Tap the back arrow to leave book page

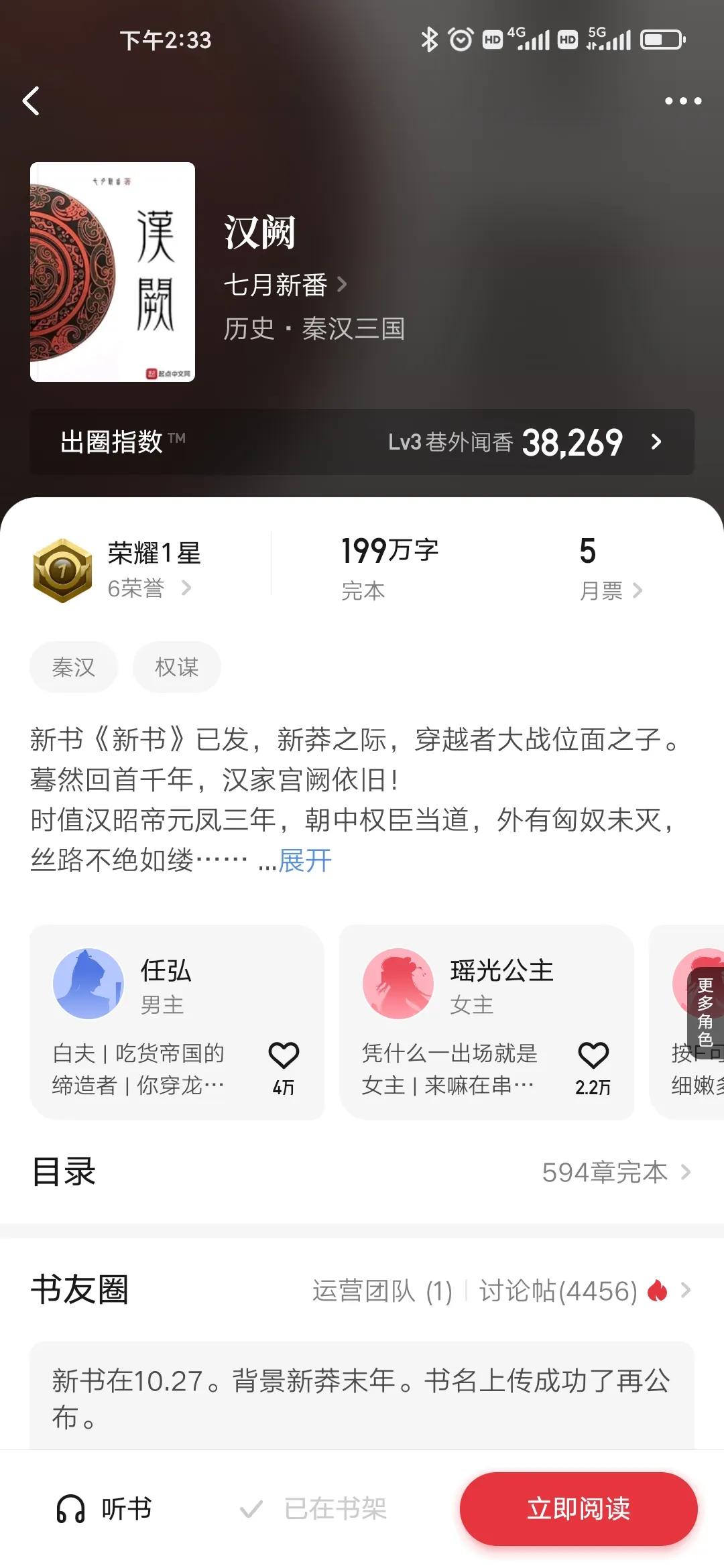click(29, 101)
